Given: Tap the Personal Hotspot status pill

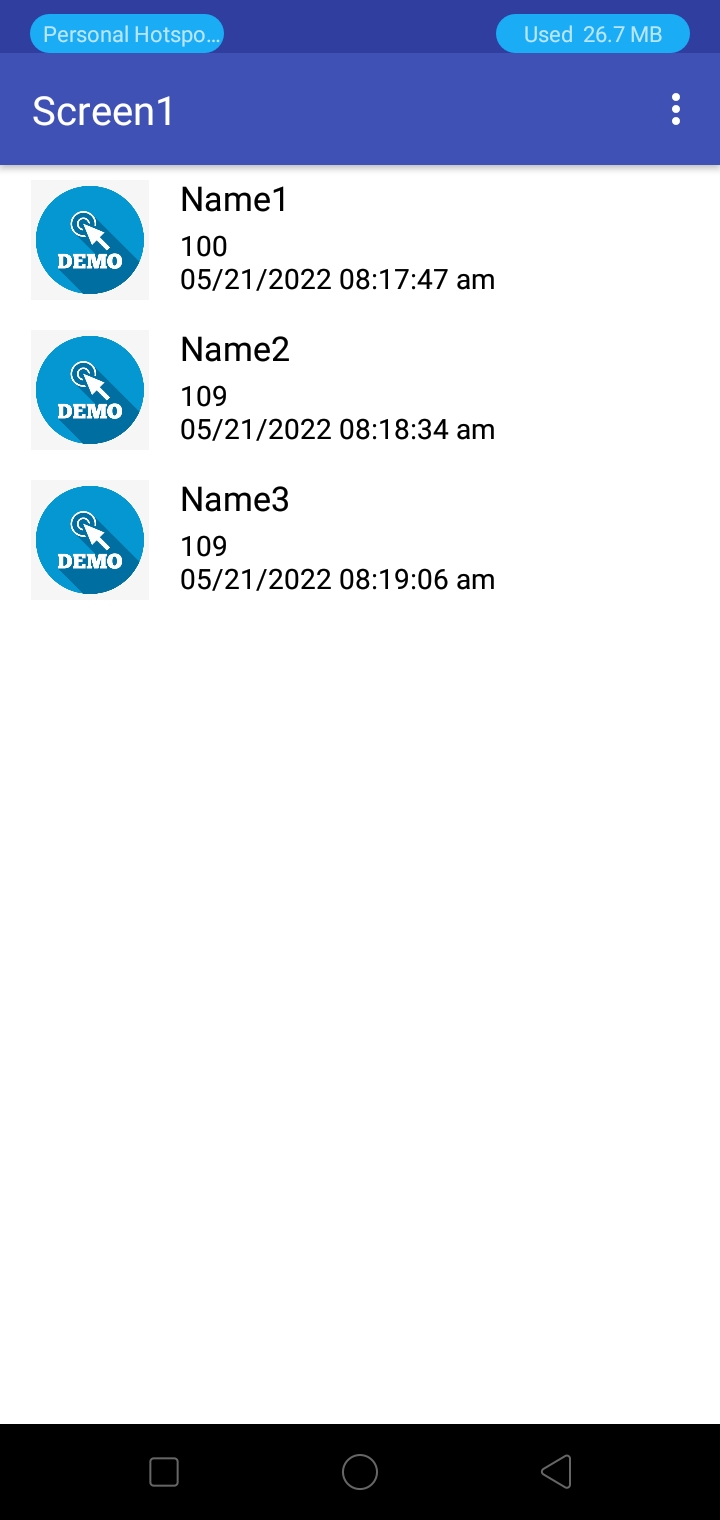Looking at the screenshot, I should point(127,34).
